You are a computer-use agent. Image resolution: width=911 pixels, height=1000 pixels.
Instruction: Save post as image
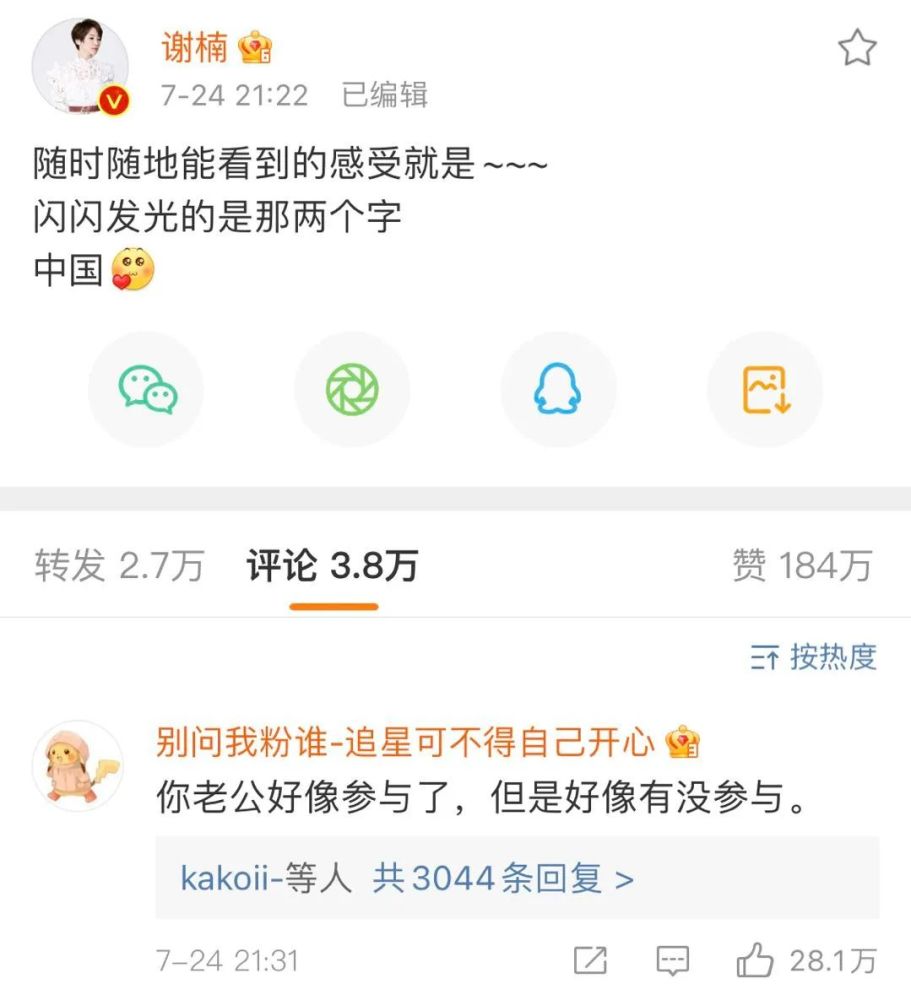click(x=765, y=389)
